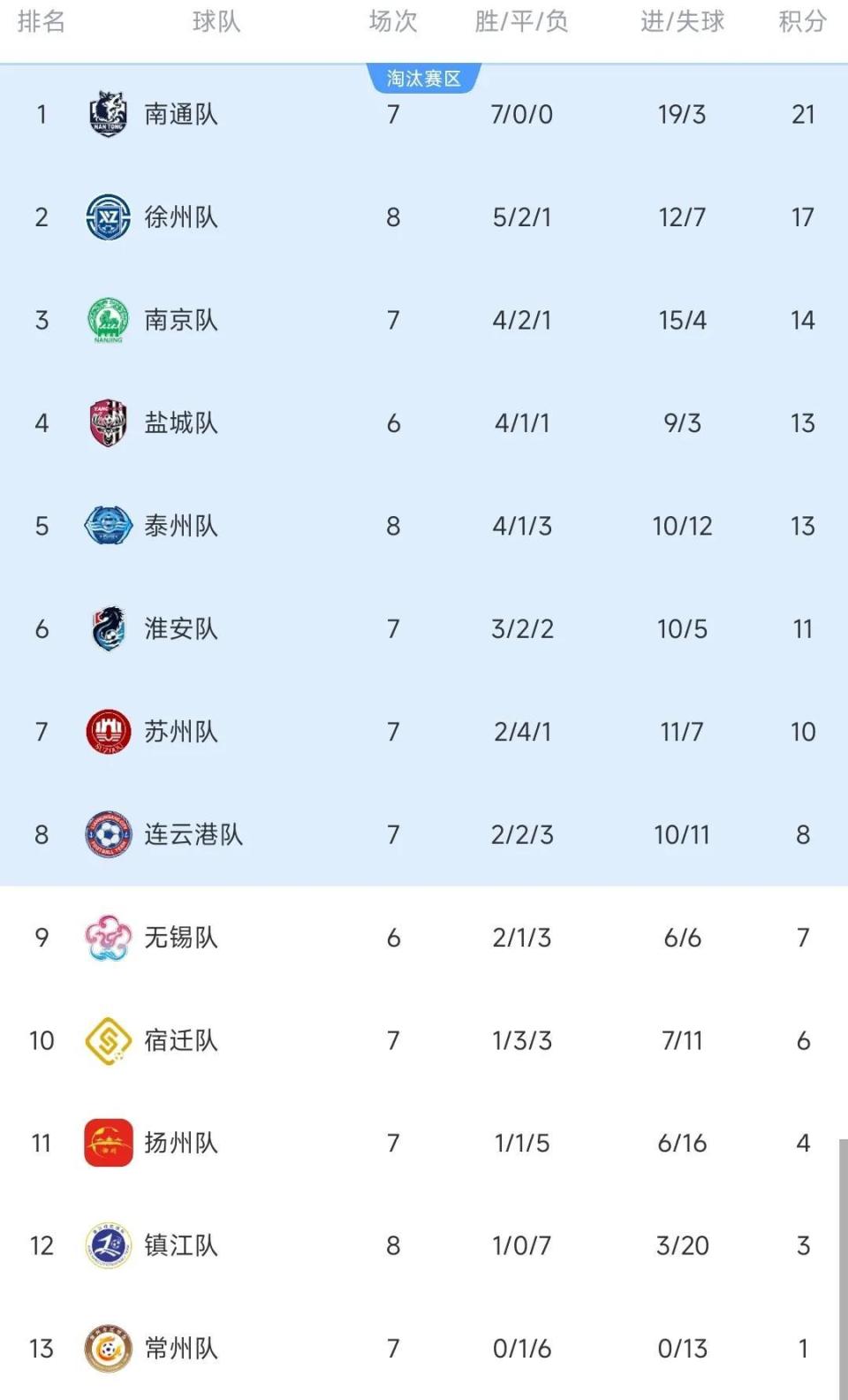Open the 常州队 team page

coord(424,1349)
